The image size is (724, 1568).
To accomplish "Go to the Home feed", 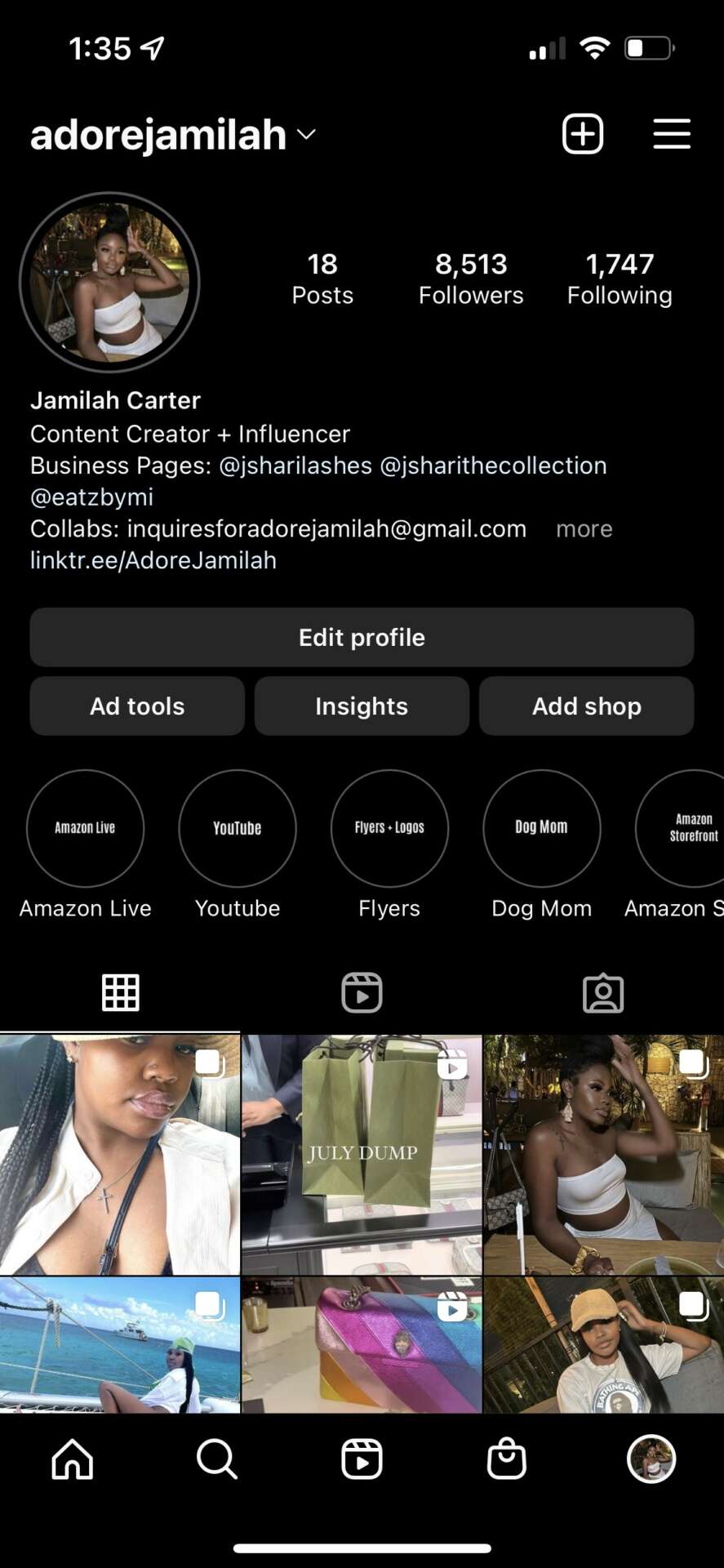I will [73, 1459].
